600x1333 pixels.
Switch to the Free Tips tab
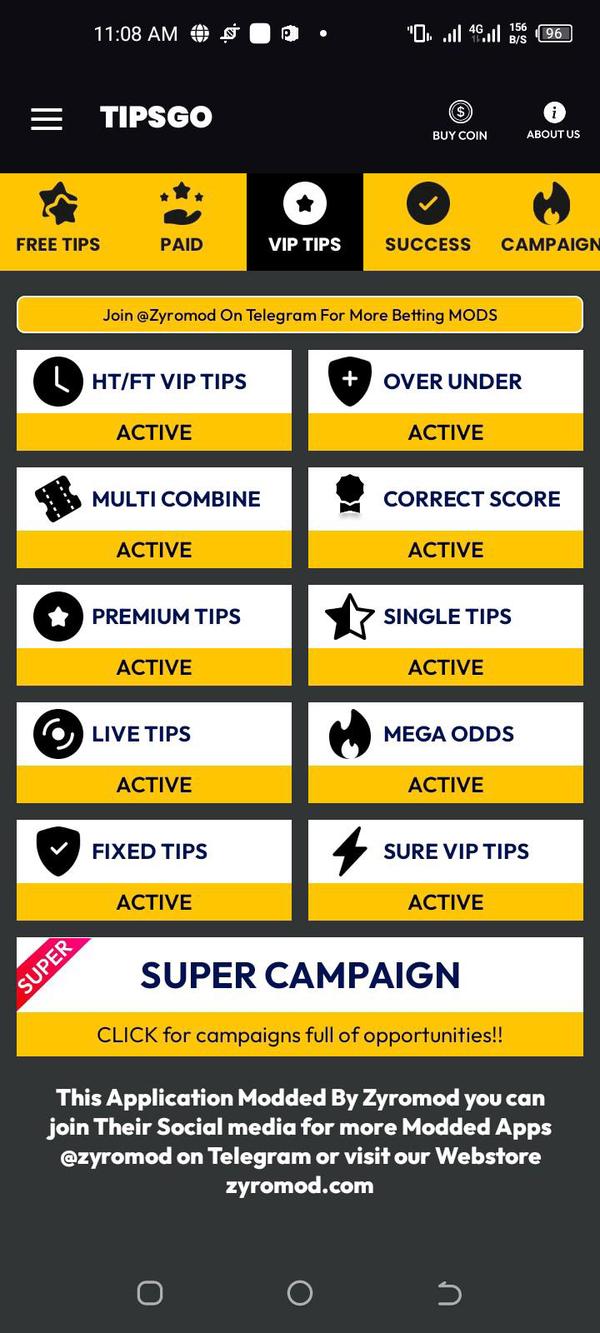pos(58,221)
